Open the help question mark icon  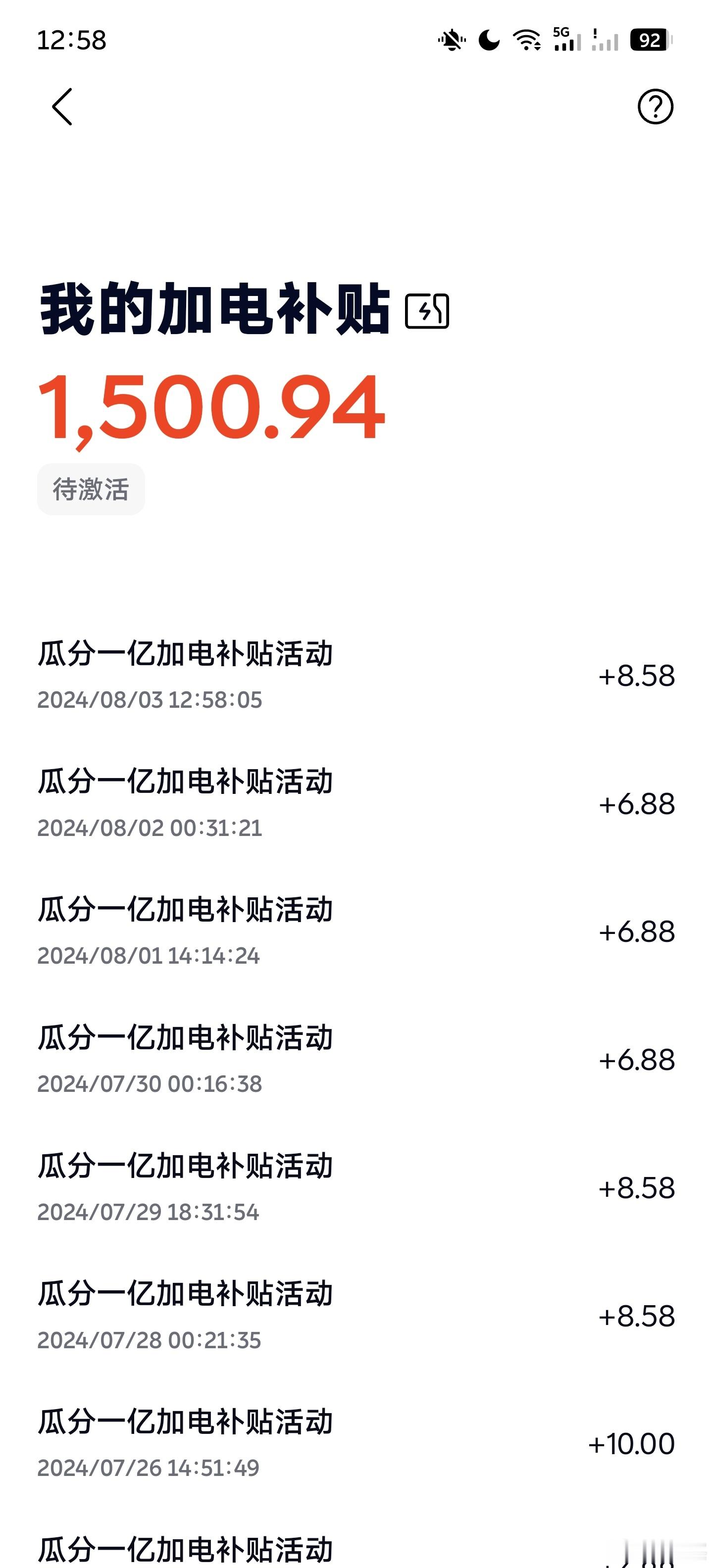(x=655, y=106)
